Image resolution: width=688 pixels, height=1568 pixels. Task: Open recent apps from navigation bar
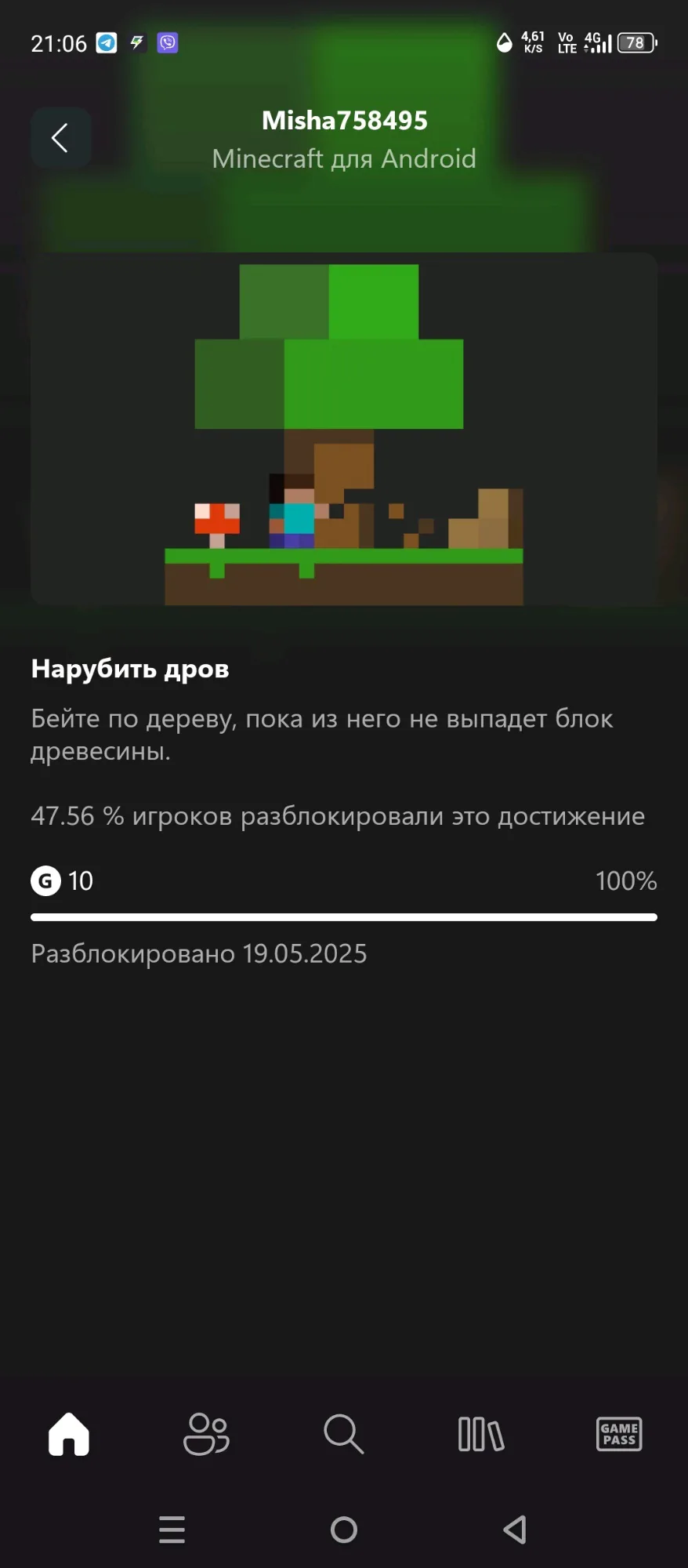[x=172, y=1529]
